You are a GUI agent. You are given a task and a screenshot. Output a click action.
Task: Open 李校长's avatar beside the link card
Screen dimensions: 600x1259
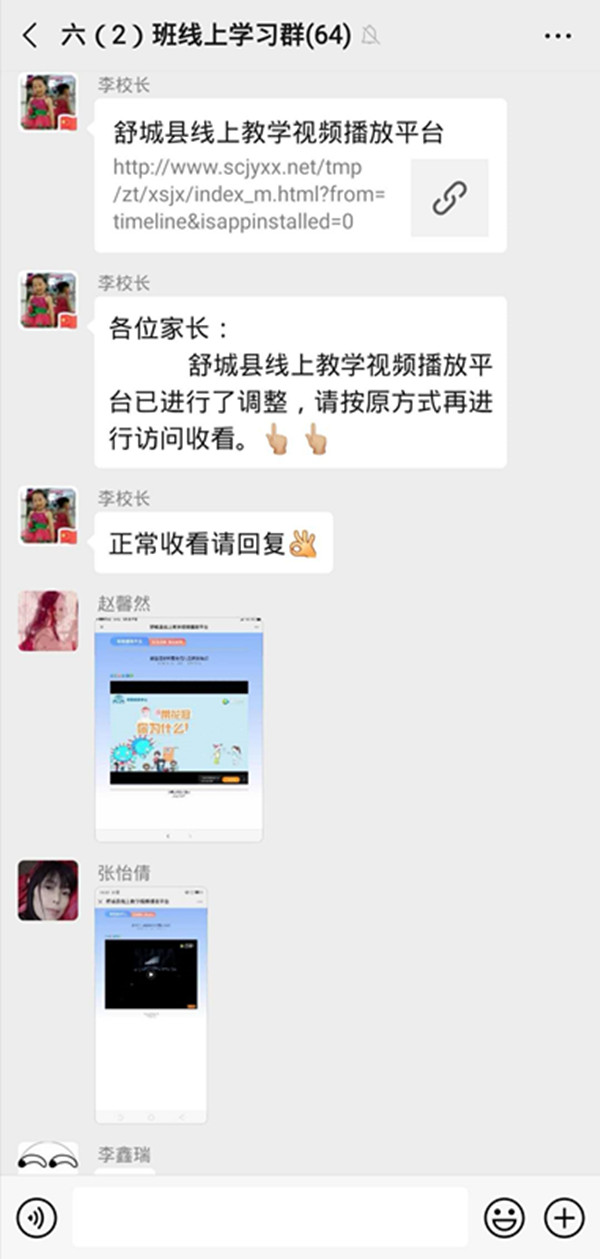(x=48, y=102)
